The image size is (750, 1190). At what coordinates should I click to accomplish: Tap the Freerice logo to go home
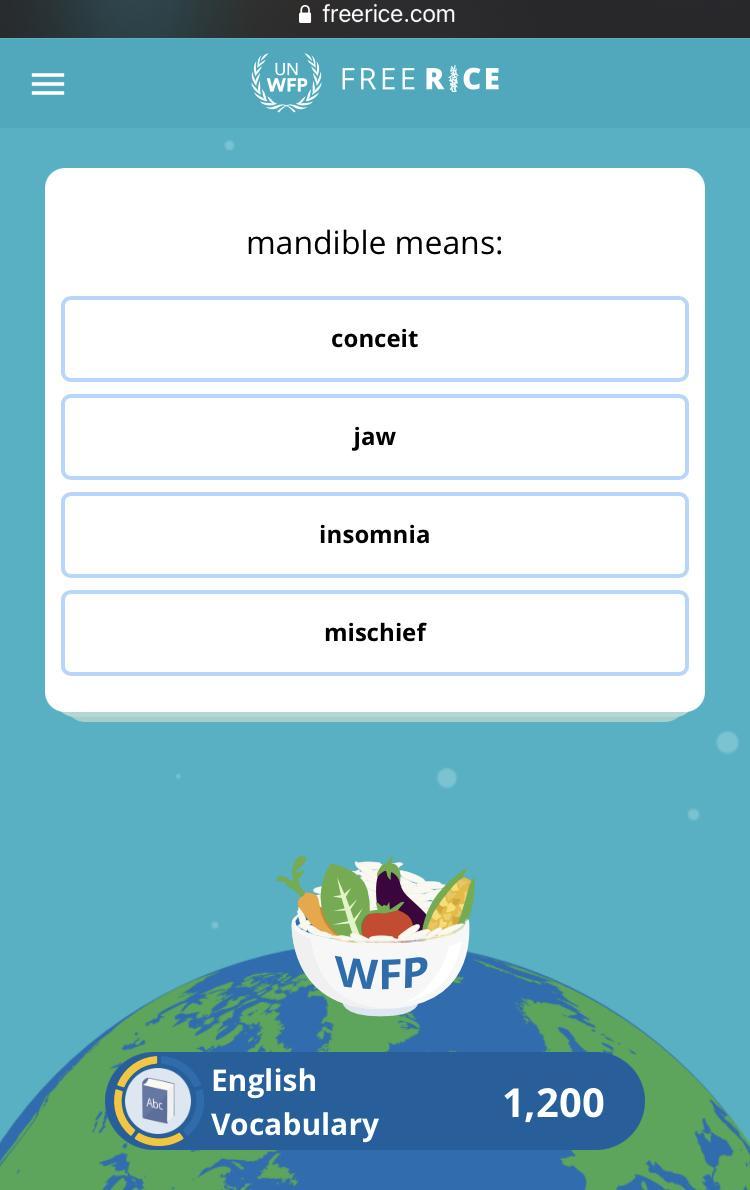375,81
